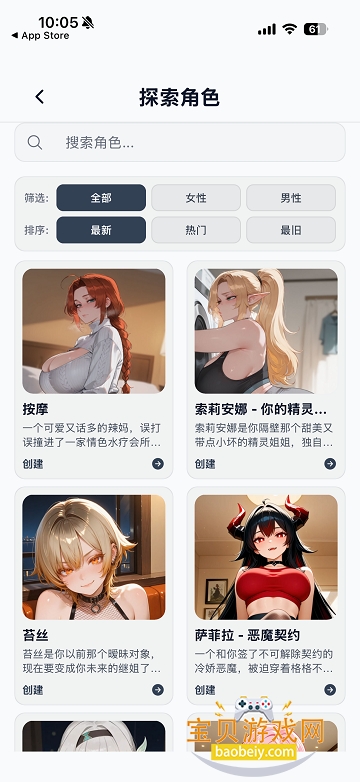This screenshot has width=360, height=782.
Task: Filter characters by 男性
Action: 291,197
